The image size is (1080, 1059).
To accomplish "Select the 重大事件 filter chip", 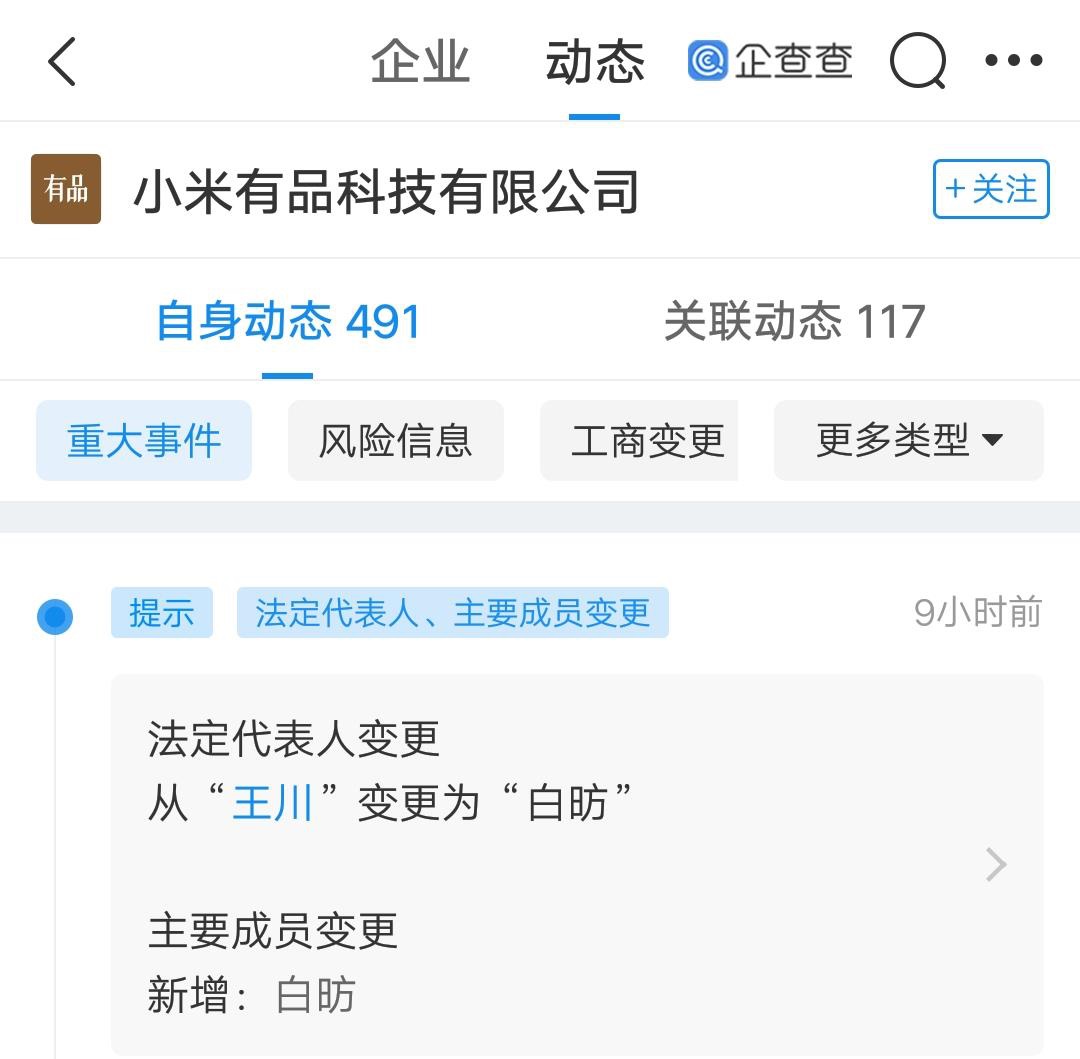I will [144, 441].
